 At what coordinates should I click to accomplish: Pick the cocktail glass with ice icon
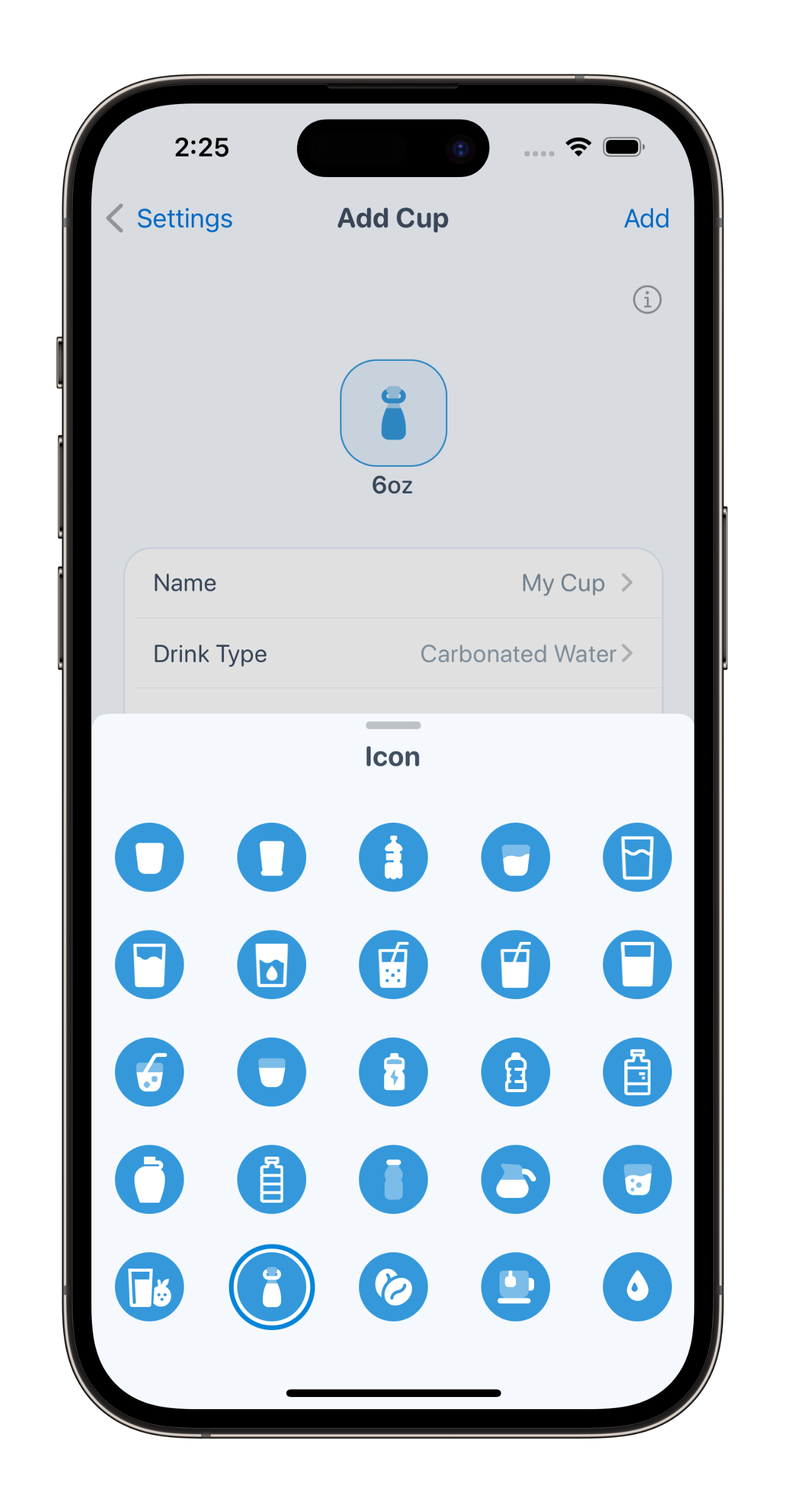click(x=150, y=1071)
